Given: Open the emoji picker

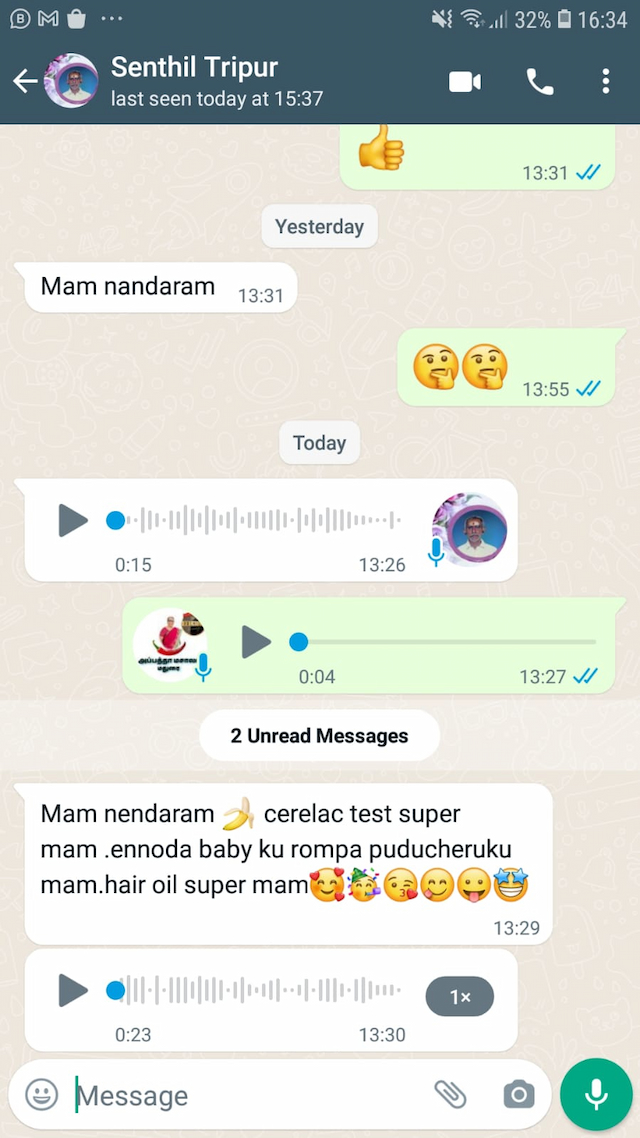Looking at the screenshot, I should pos(42,1095).
